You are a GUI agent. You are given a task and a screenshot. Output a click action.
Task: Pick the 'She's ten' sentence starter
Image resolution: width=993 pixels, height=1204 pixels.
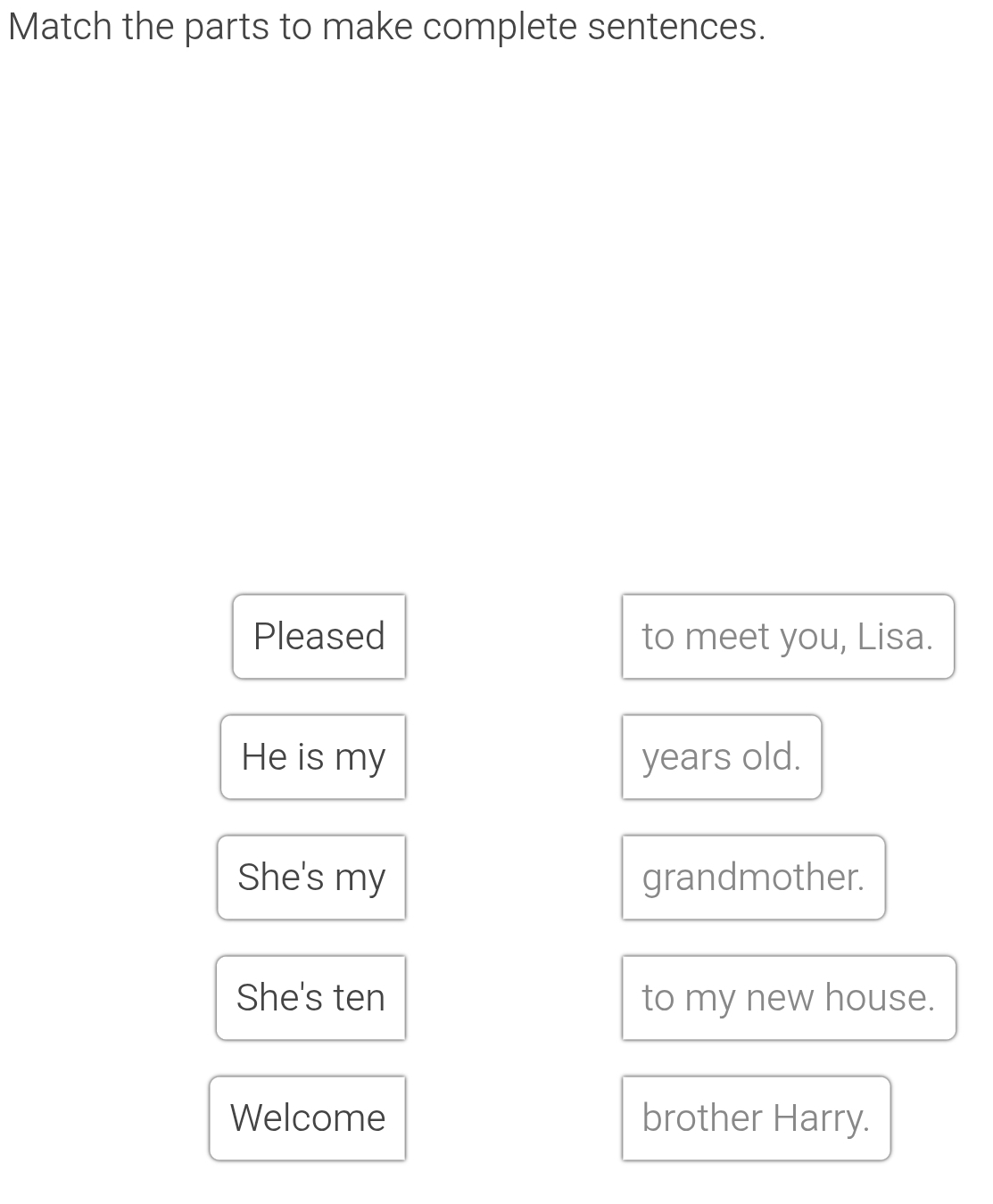310,998
